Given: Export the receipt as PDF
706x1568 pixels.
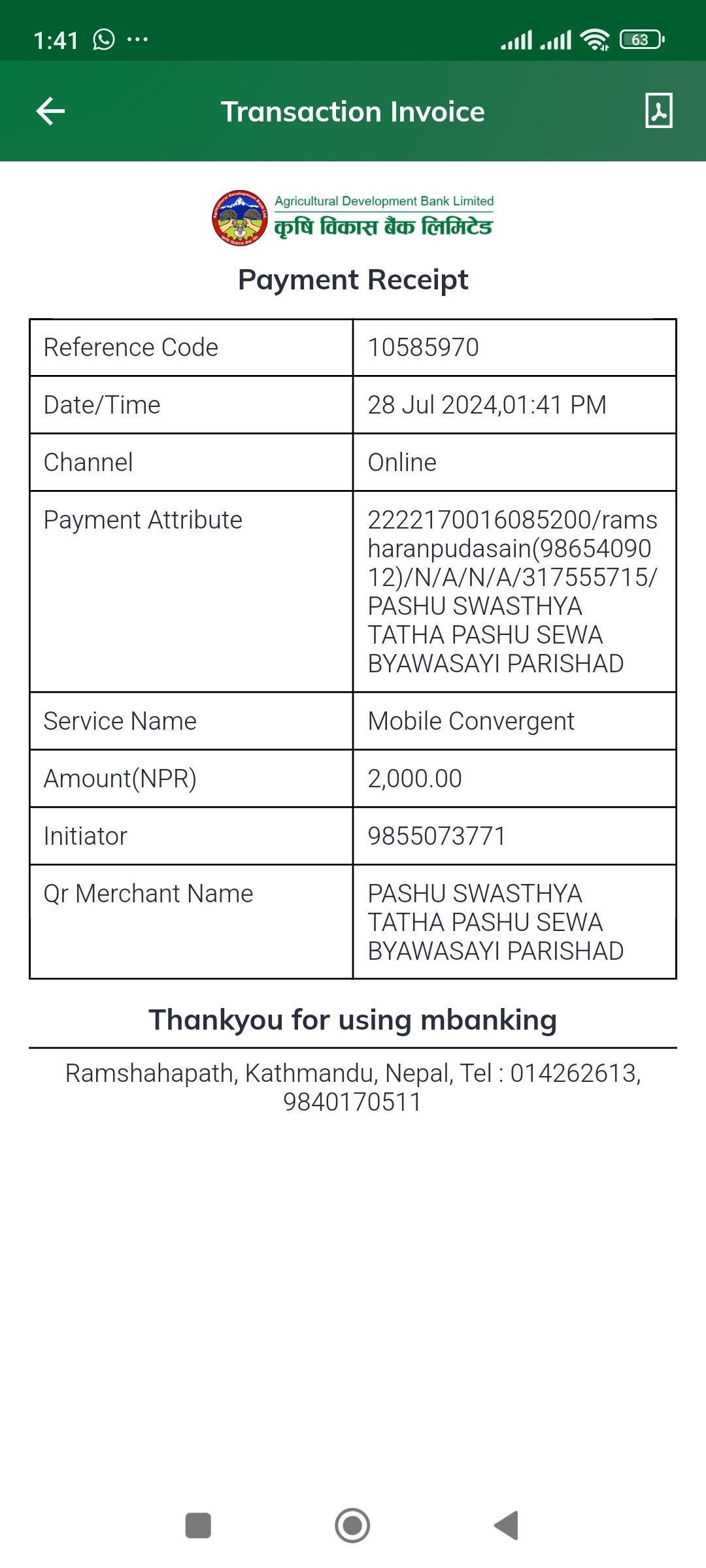Looking at the screenshot, I should click(658, 110).
